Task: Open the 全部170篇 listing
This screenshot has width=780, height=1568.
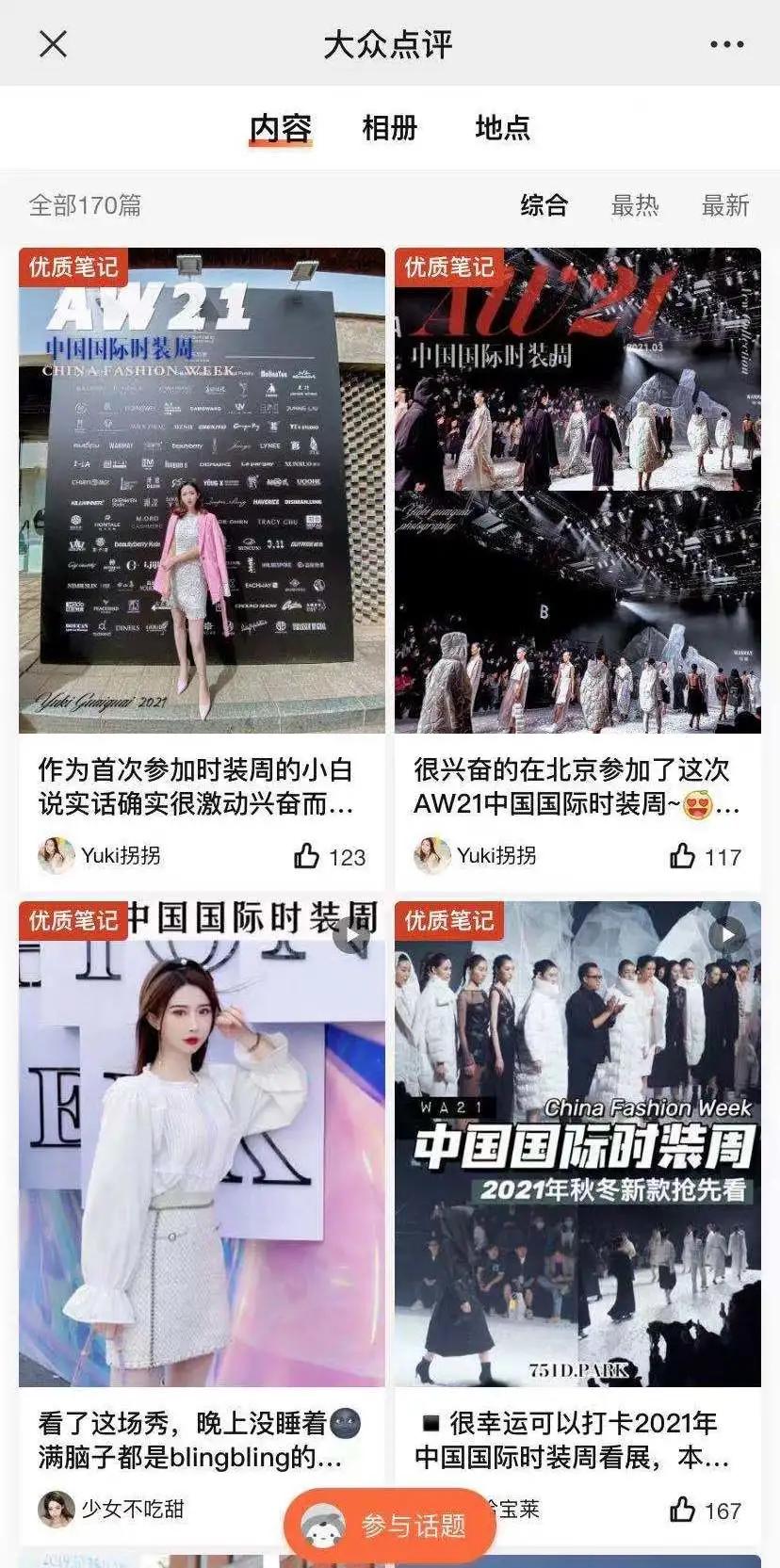Action: tap(85, 204)
